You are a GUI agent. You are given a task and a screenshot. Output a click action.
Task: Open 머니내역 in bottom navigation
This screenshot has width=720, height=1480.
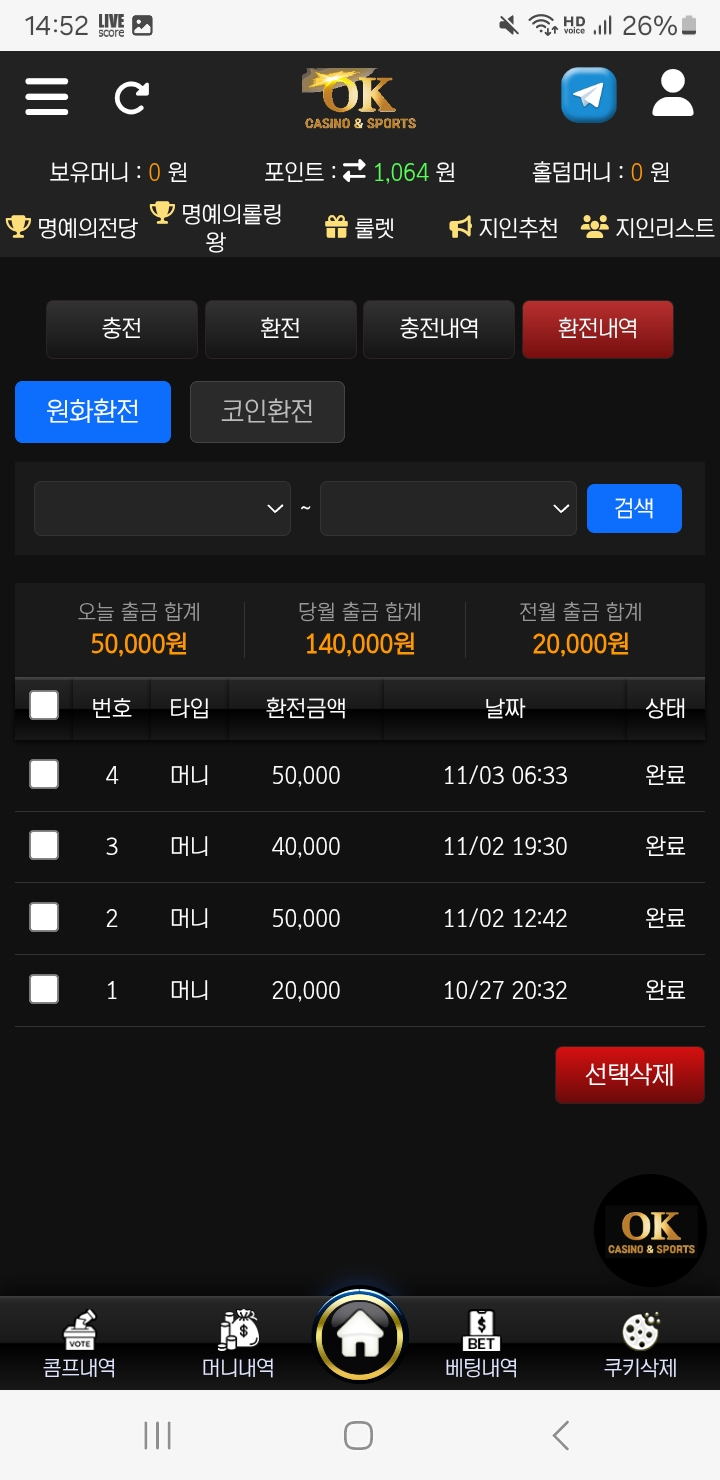[238, 1345]
